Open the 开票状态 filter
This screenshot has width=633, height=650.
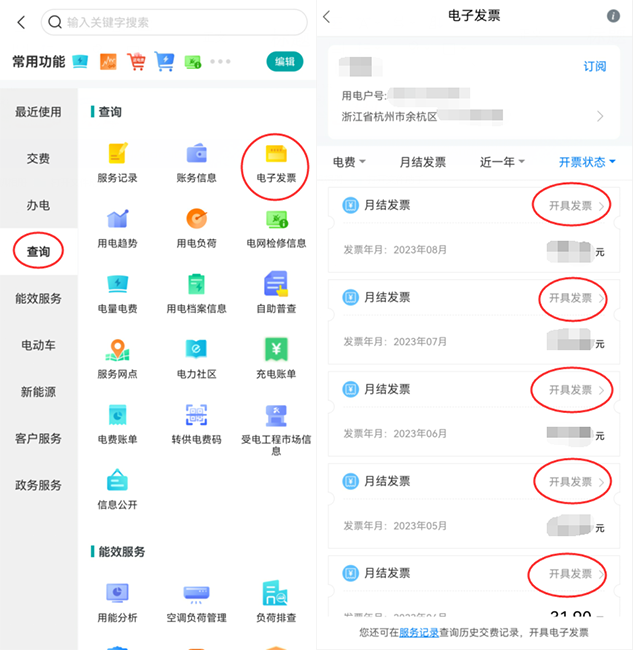tap(586, 162)
